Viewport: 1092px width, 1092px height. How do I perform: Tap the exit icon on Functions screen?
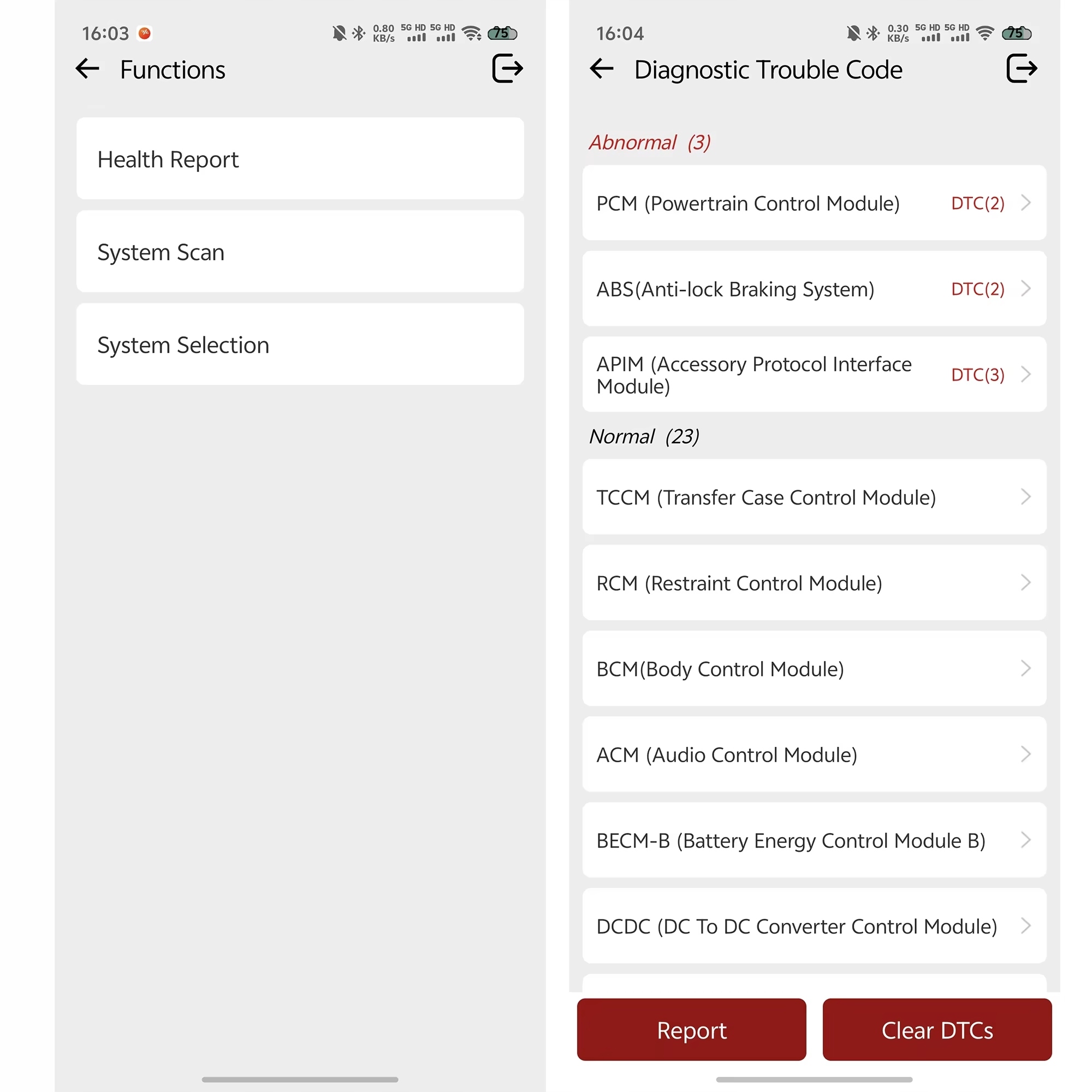pyautogui.click(x=507, y=69)
